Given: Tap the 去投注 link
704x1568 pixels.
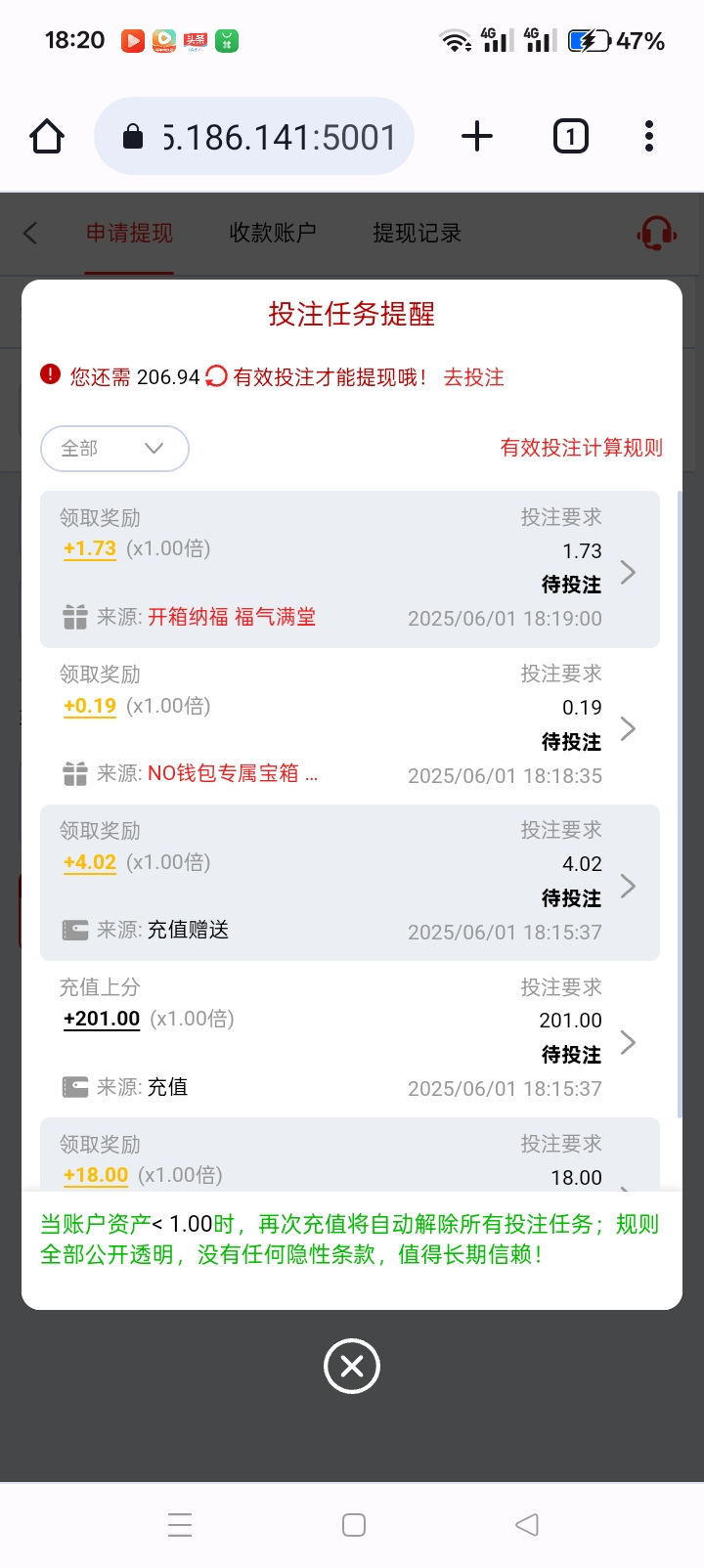Looking at the screenshot, I should [x=474, y=377].
